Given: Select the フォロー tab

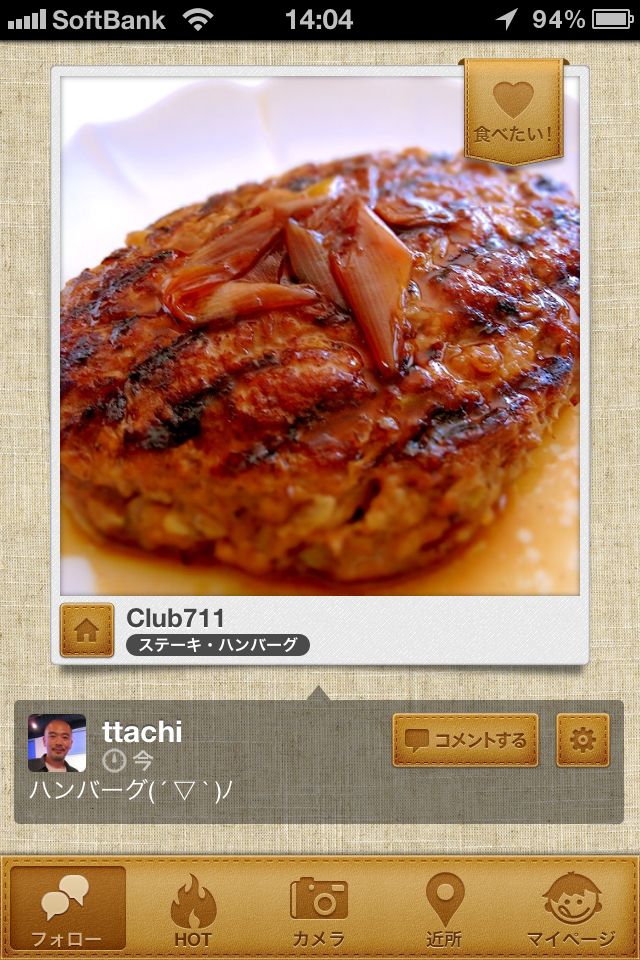Looking at the screenshot, I should pyautogui.click(x=68, y=909).
